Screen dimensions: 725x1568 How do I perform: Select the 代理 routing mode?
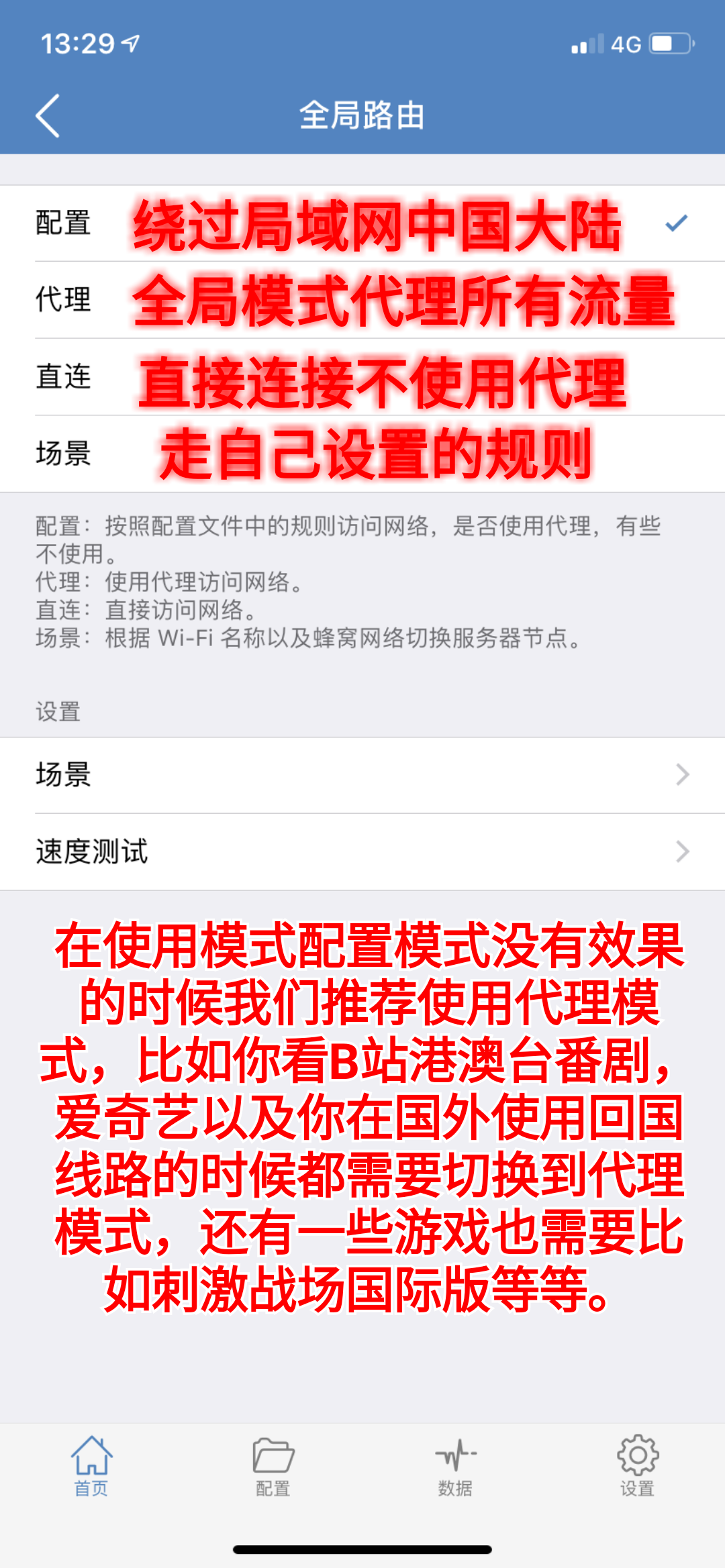point(362,300)
